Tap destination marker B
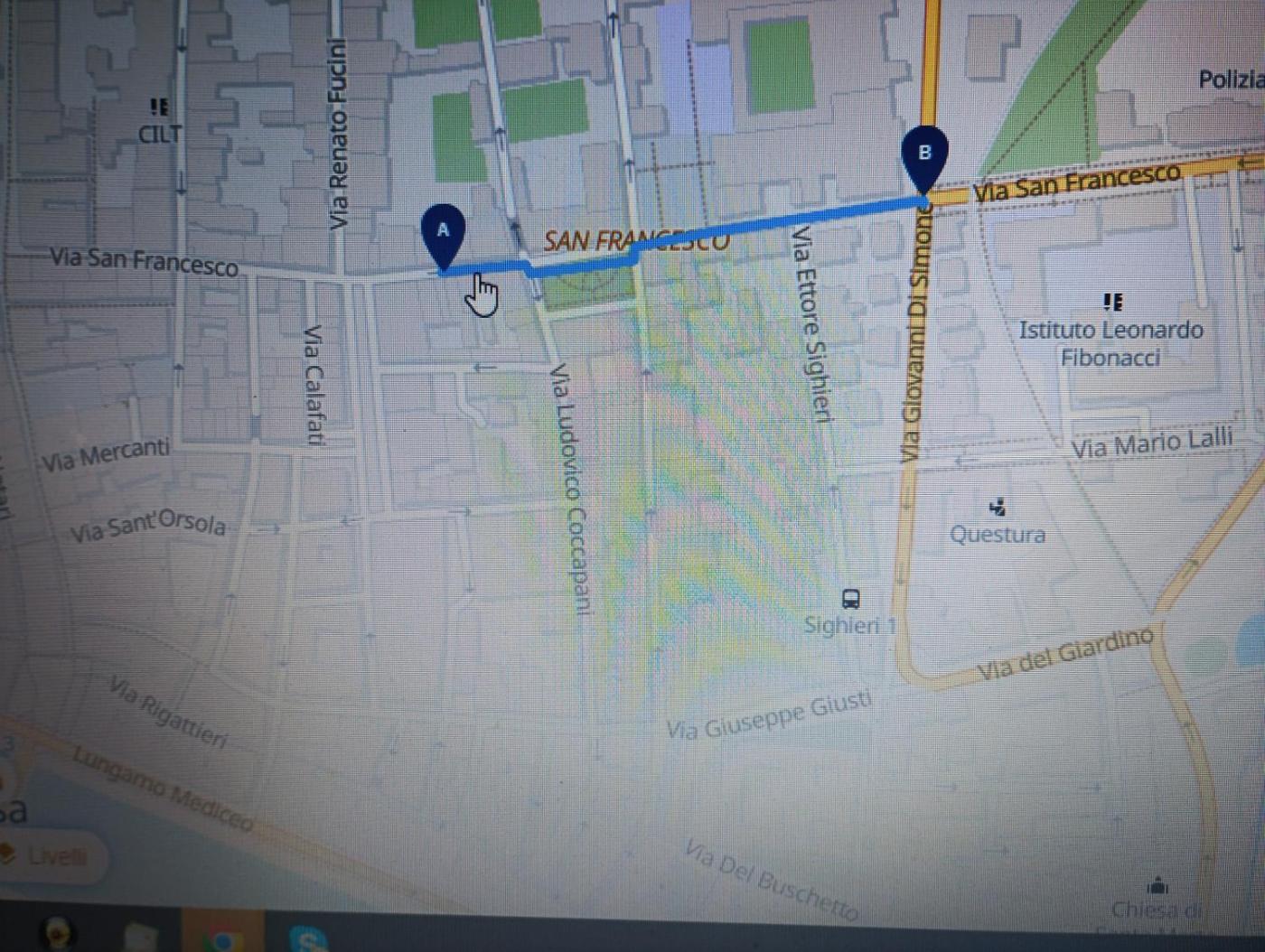This screenshot has width=1265, height=952. point(924,155)
